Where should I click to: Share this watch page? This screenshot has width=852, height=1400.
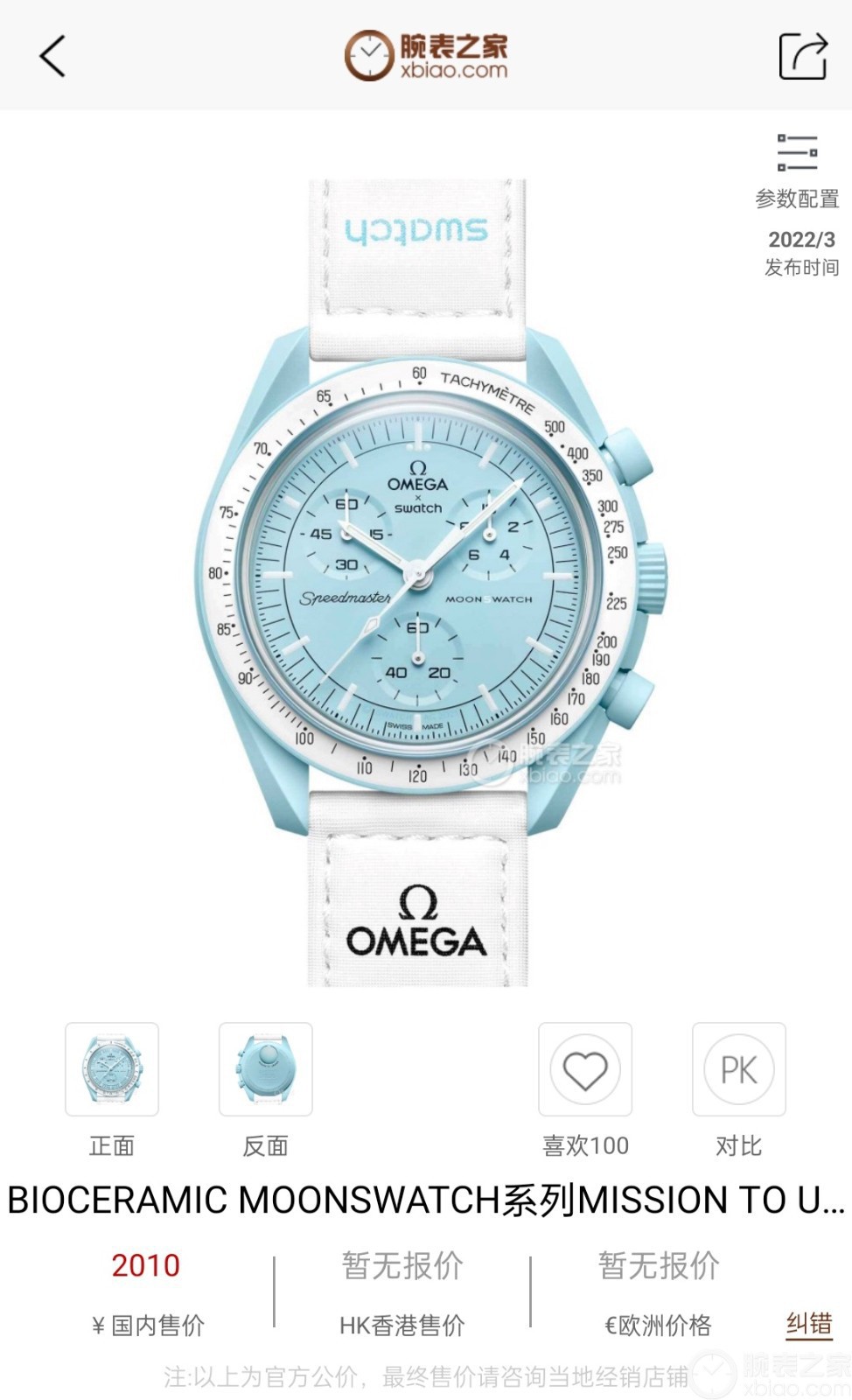click(802, 56)
